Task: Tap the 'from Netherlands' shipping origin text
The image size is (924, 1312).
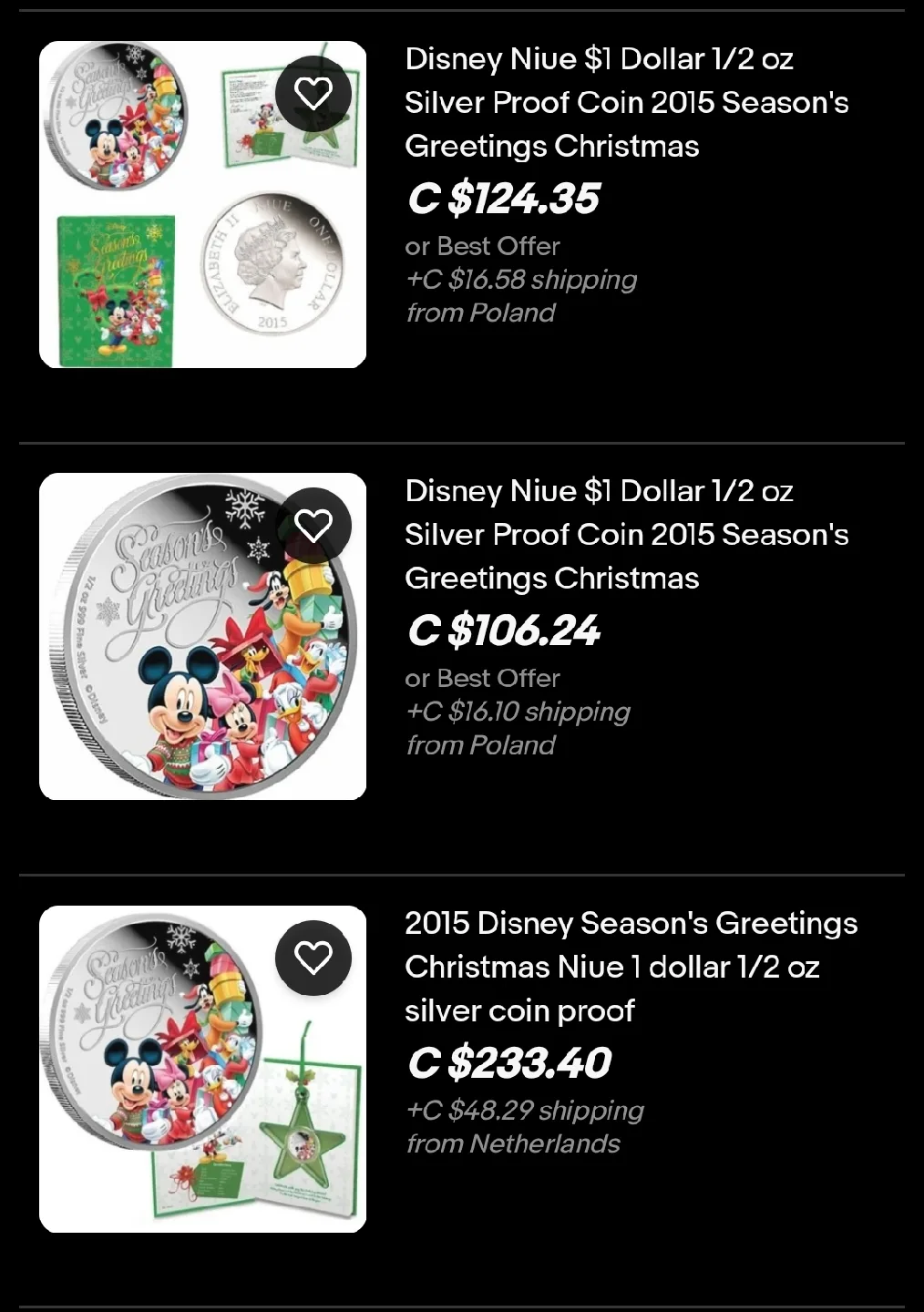Action: pyautogui.click(x=515, y=1144)
